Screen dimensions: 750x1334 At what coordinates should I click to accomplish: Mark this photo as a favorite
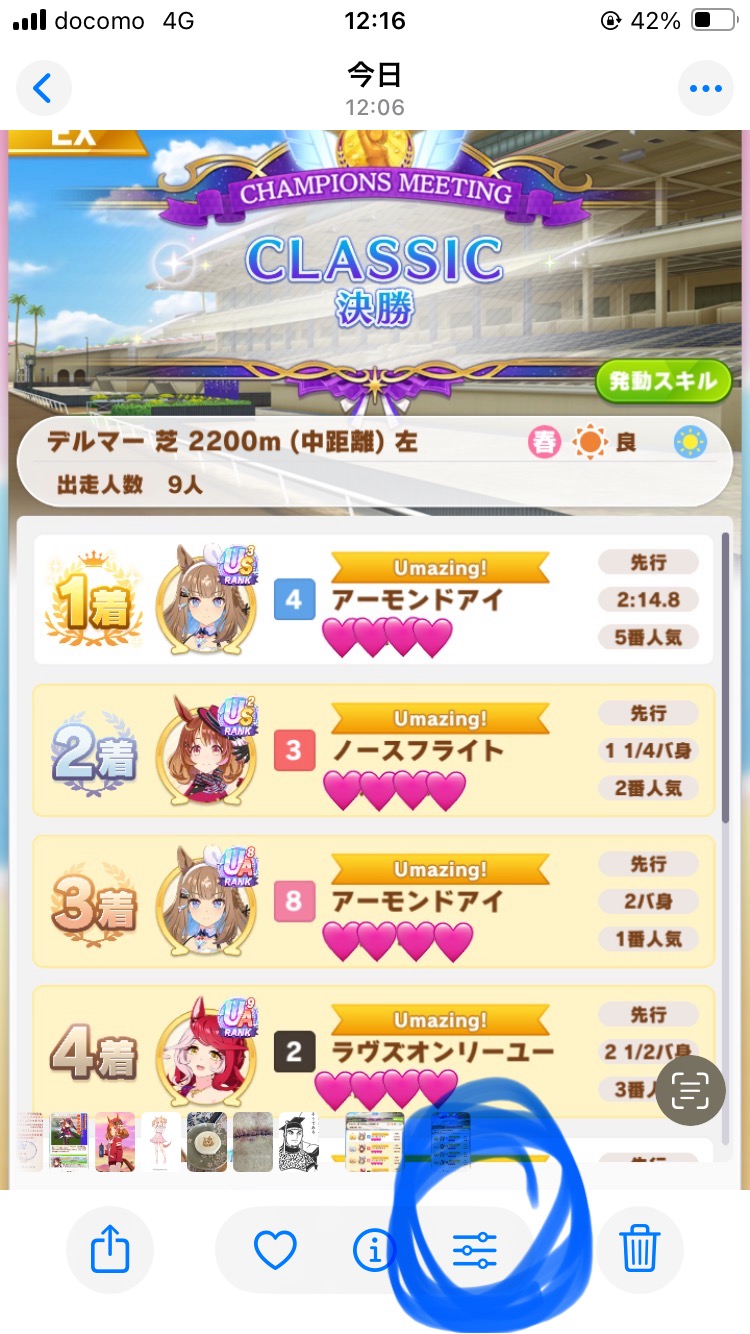(275, 1250)
